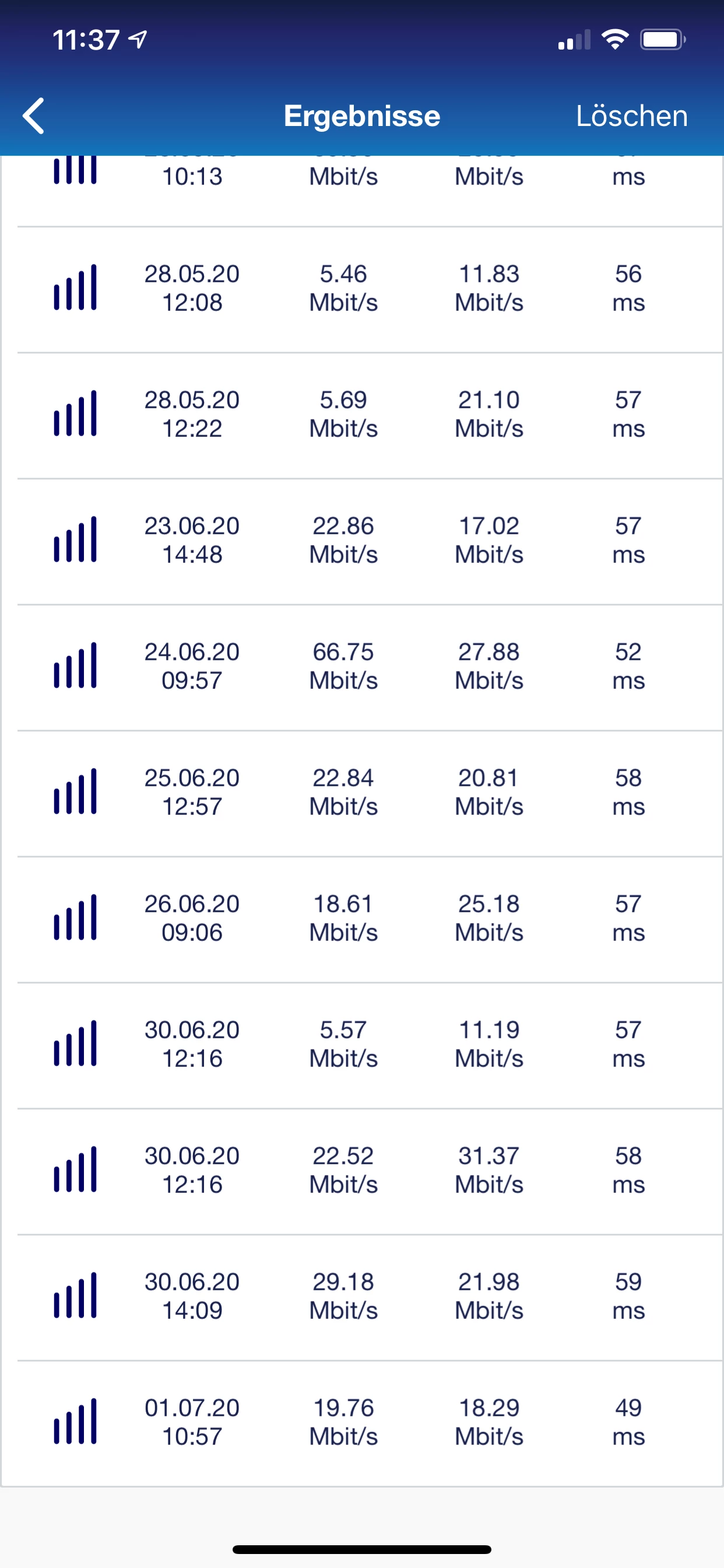View the 23.06.20 14:48 test result
Image resolution: width=724 pixels, height=1568 pixels.
(362, 541)
